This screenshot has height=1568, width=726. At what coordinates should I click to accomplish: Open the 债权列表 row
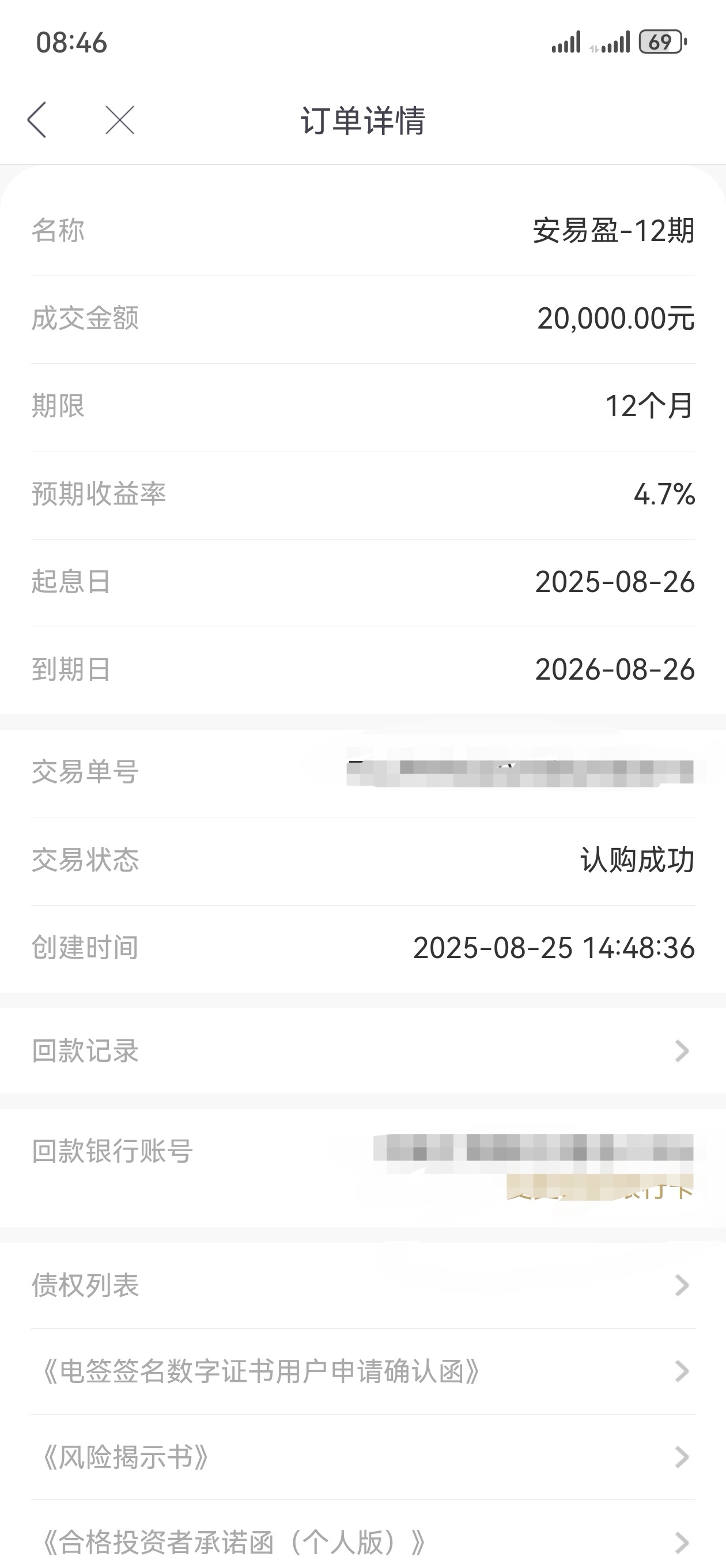[362, 1286]
